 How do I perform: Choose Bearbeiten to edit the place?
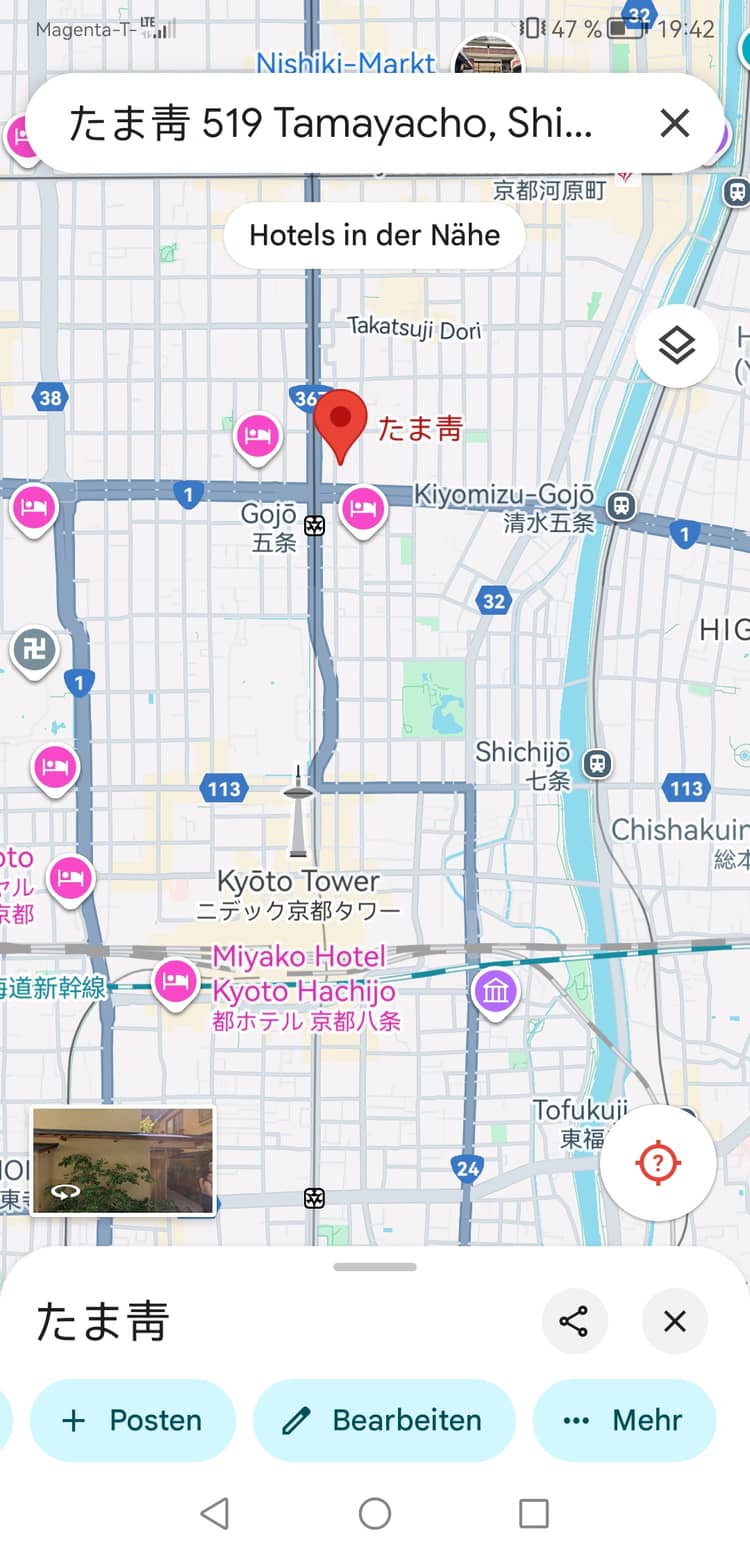point(384,1420)
